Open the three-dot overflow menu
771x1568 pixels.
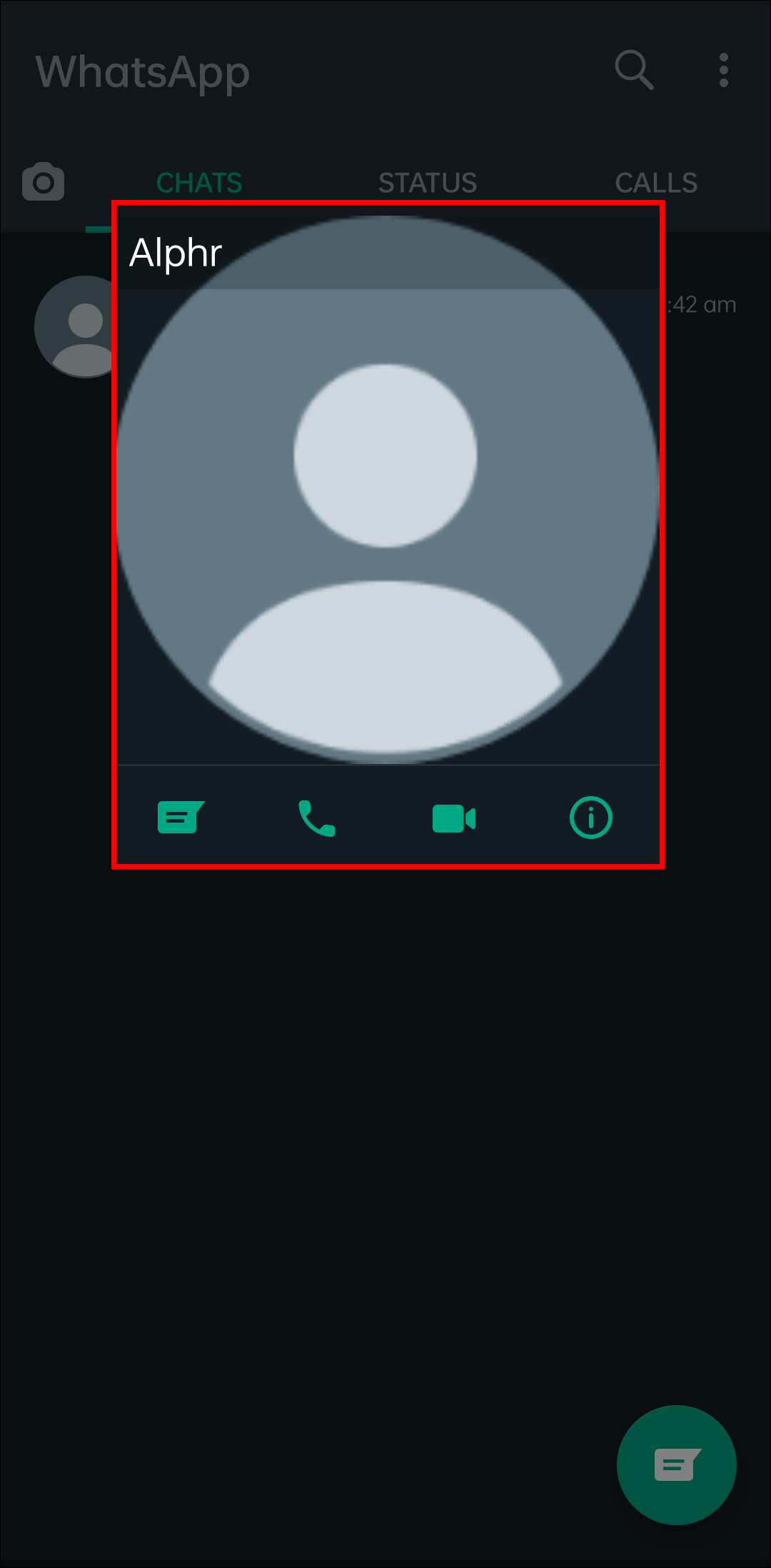[x=723, y=70]
